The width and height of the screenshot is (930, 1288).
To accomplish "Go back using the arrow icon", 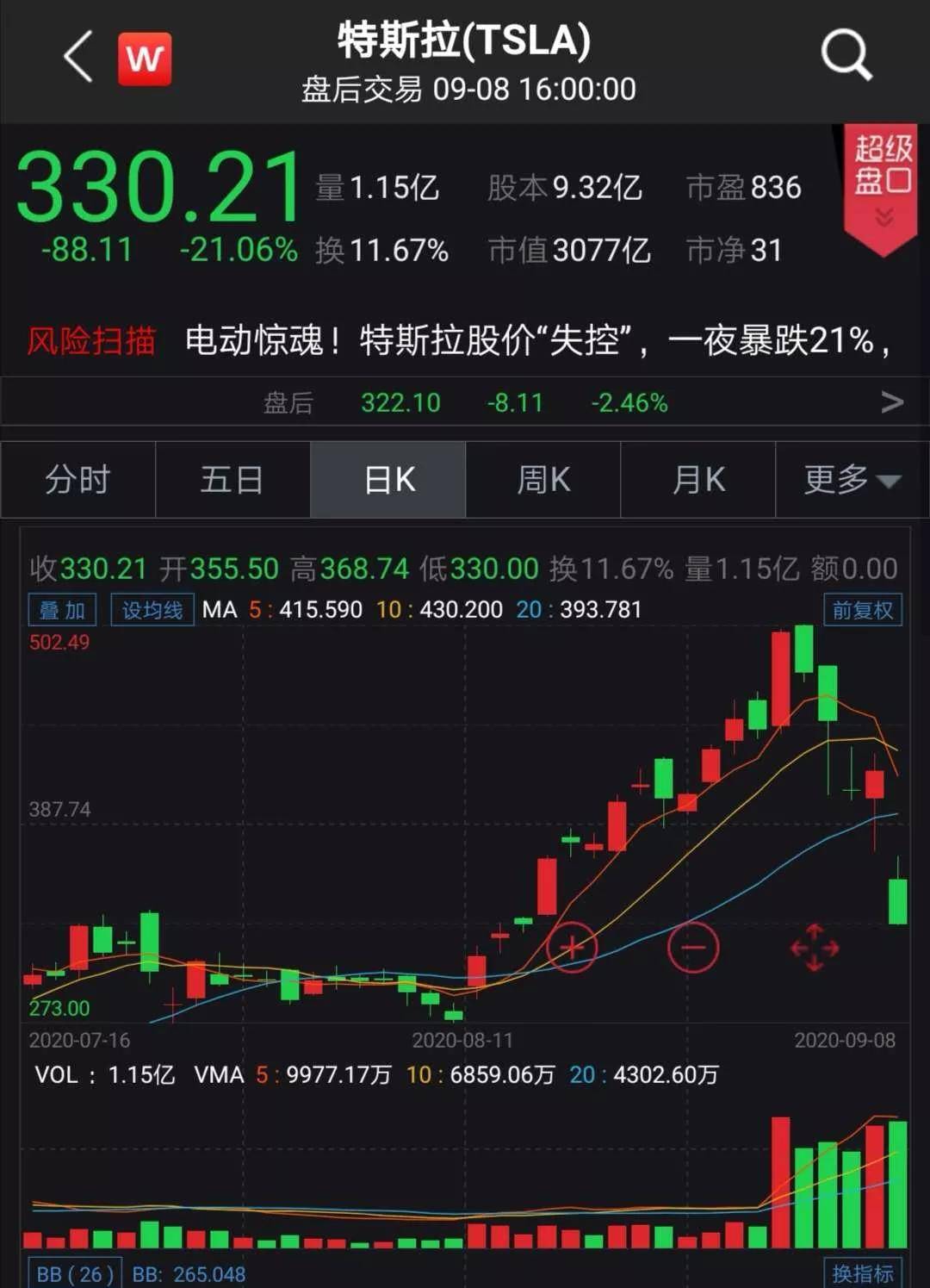I will pos(78,58).
